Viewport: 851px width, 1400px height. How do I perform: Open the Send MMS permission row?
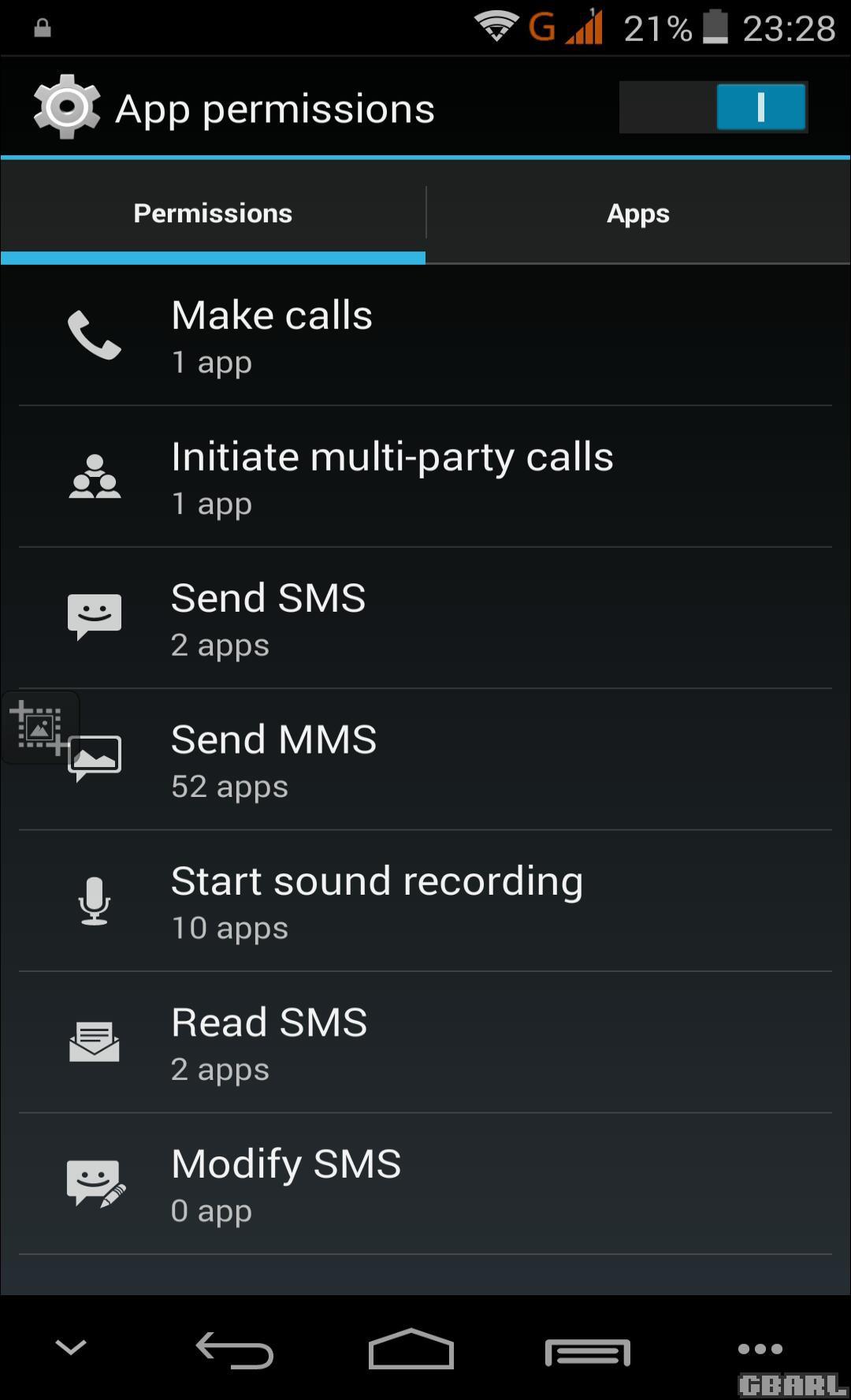(x=425, y=759)
